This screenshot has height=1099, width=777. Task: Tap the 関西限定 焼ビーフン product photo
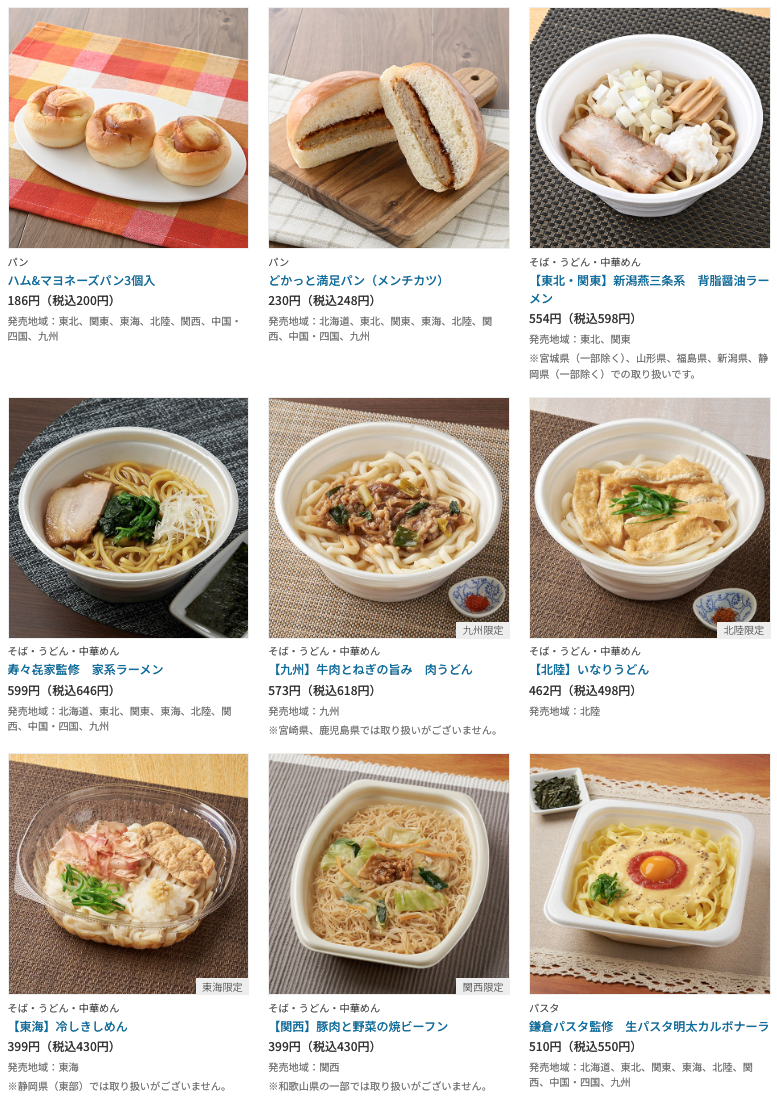(x=388, y=874)
